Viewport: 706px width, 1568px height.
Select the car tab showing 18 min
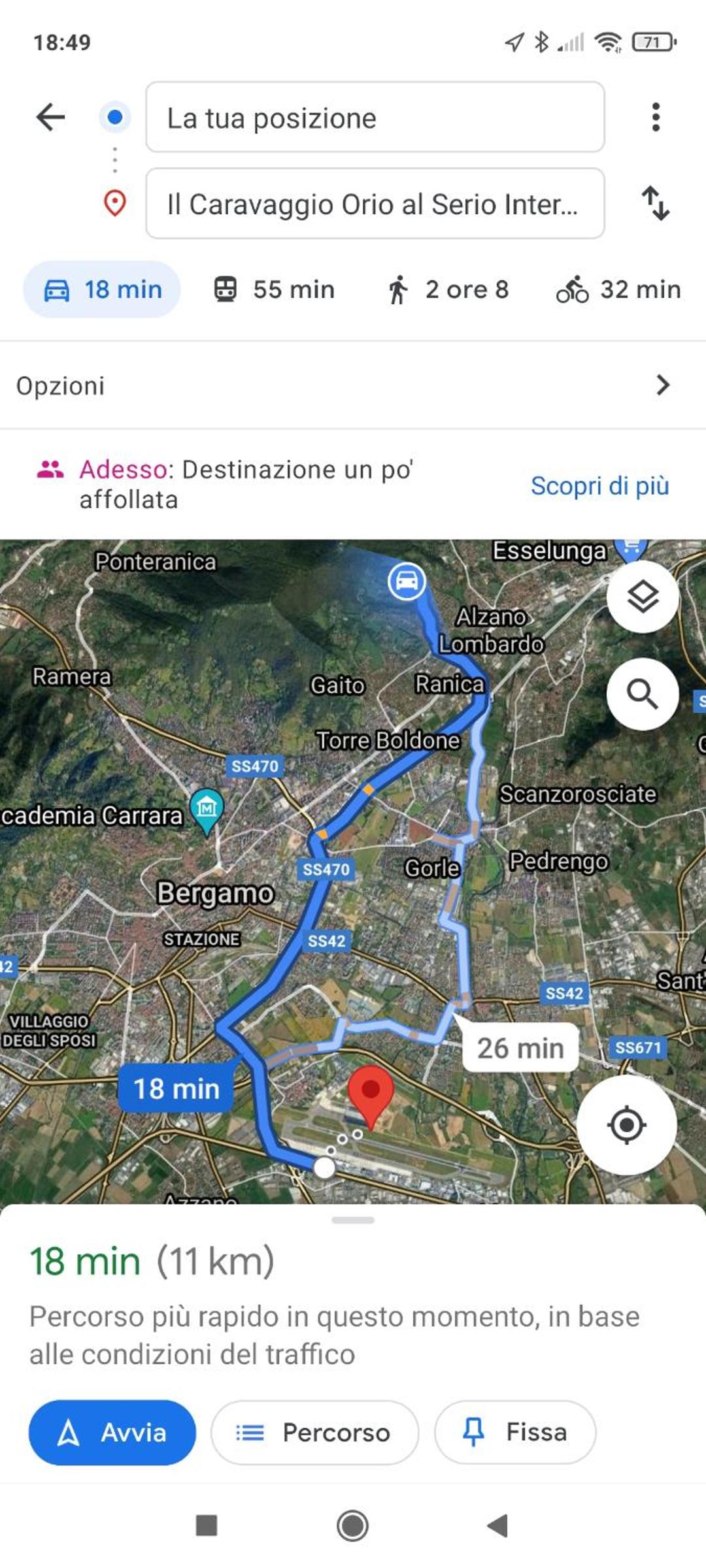pyautogui.click(x=102, y=289)
